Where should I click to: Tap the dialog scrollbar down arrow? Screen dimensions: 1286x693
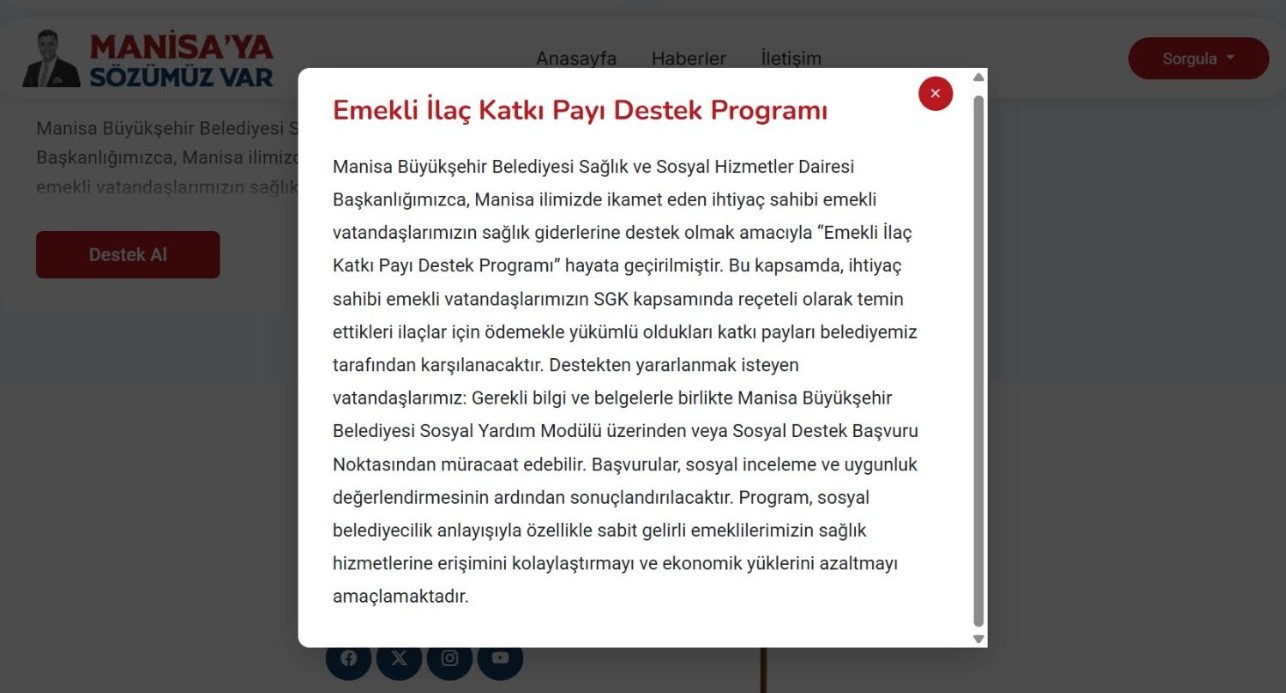pyautogui.click(x=978, y=638)
